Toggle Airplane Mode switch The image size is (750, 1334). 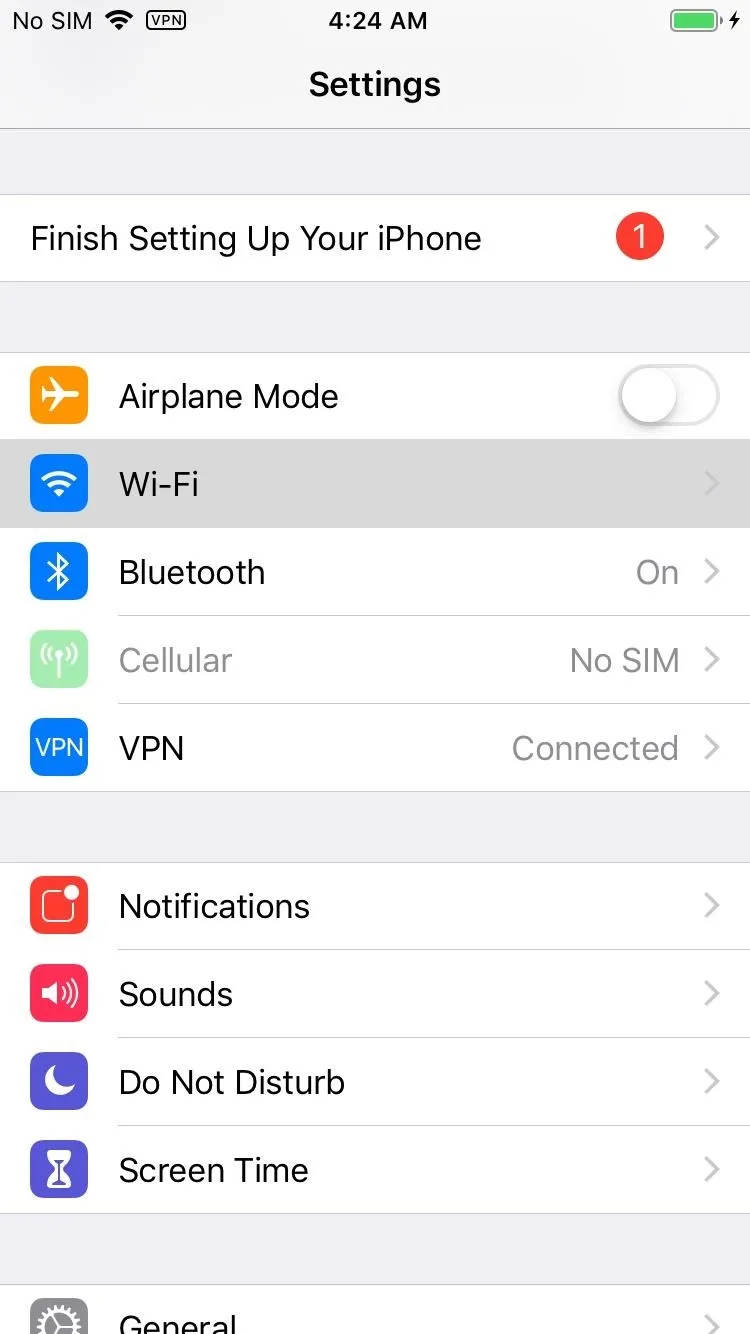coord(668,396)
